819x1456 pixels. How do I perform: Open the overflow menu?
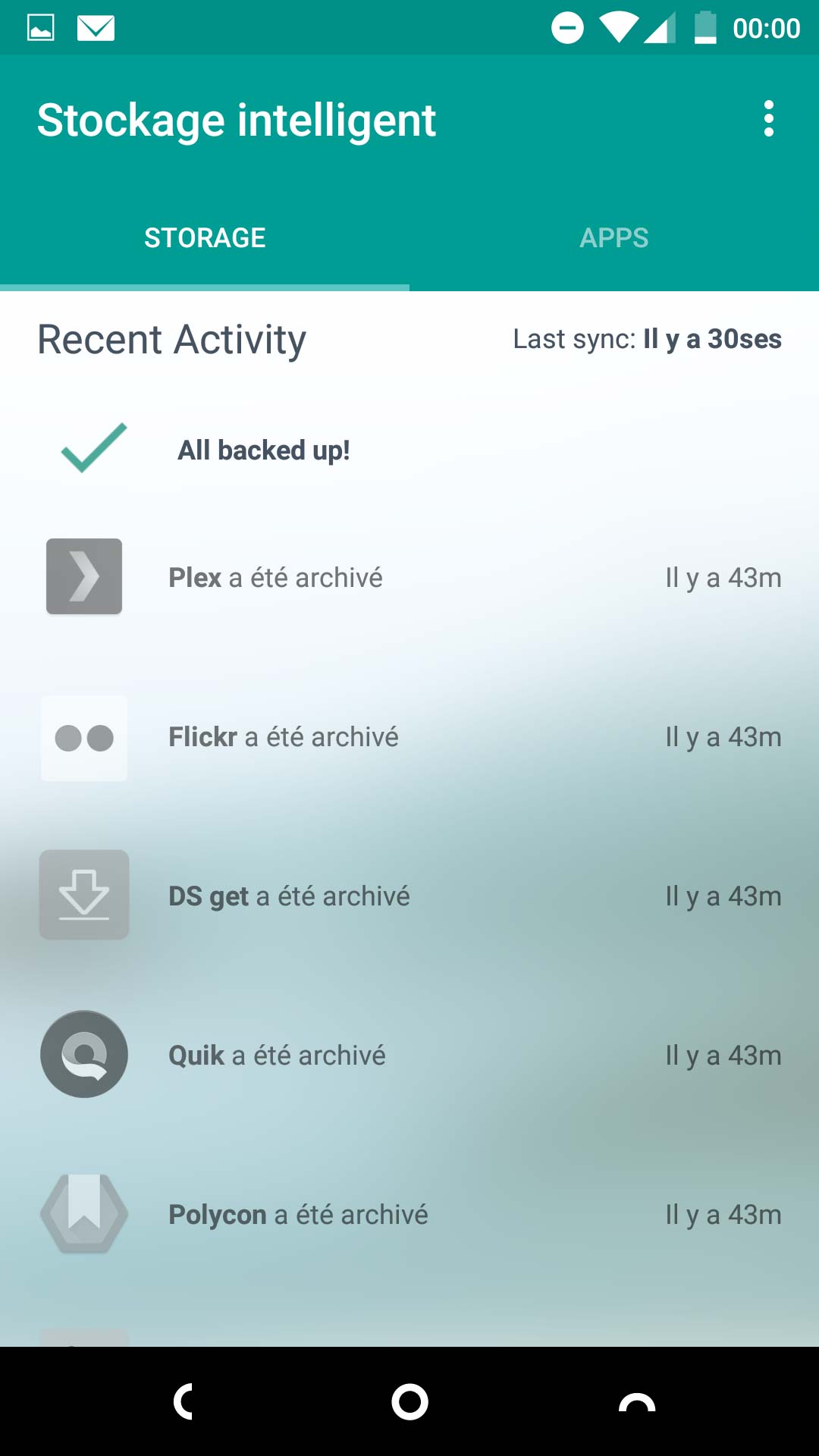pyautogui.click(x=769, y=119)
